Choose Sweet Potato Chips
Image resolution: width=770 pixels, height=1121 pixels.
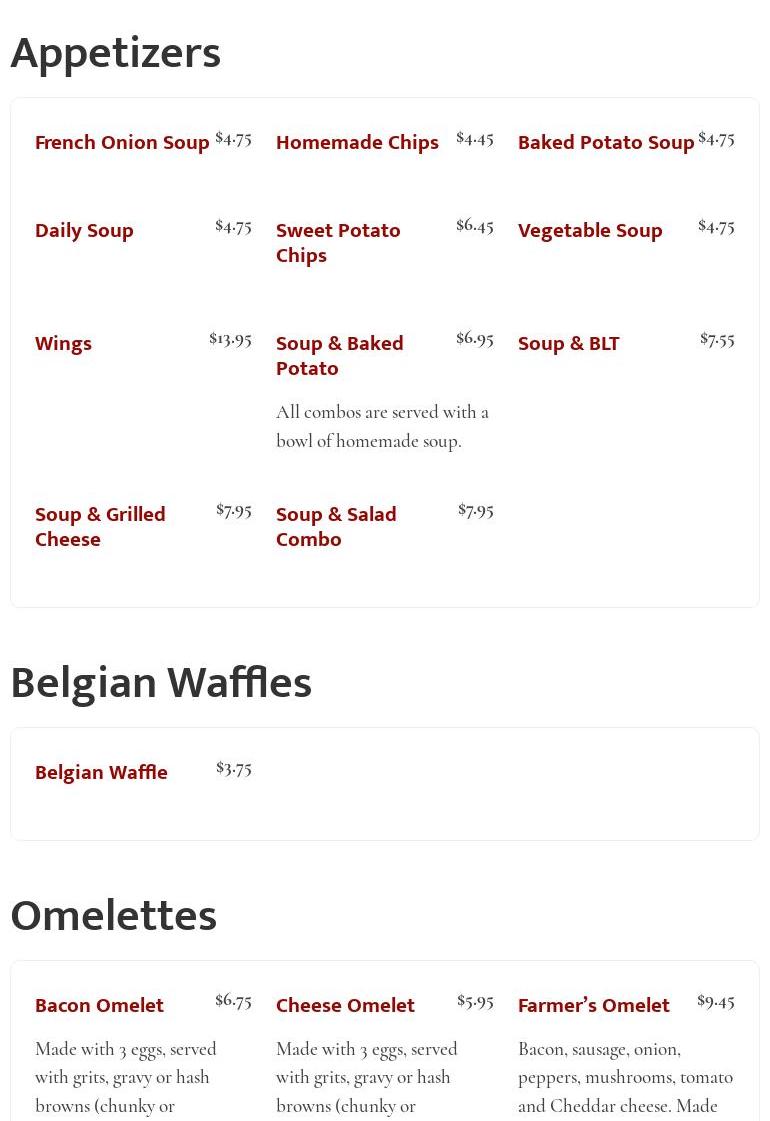pos(338,243)
